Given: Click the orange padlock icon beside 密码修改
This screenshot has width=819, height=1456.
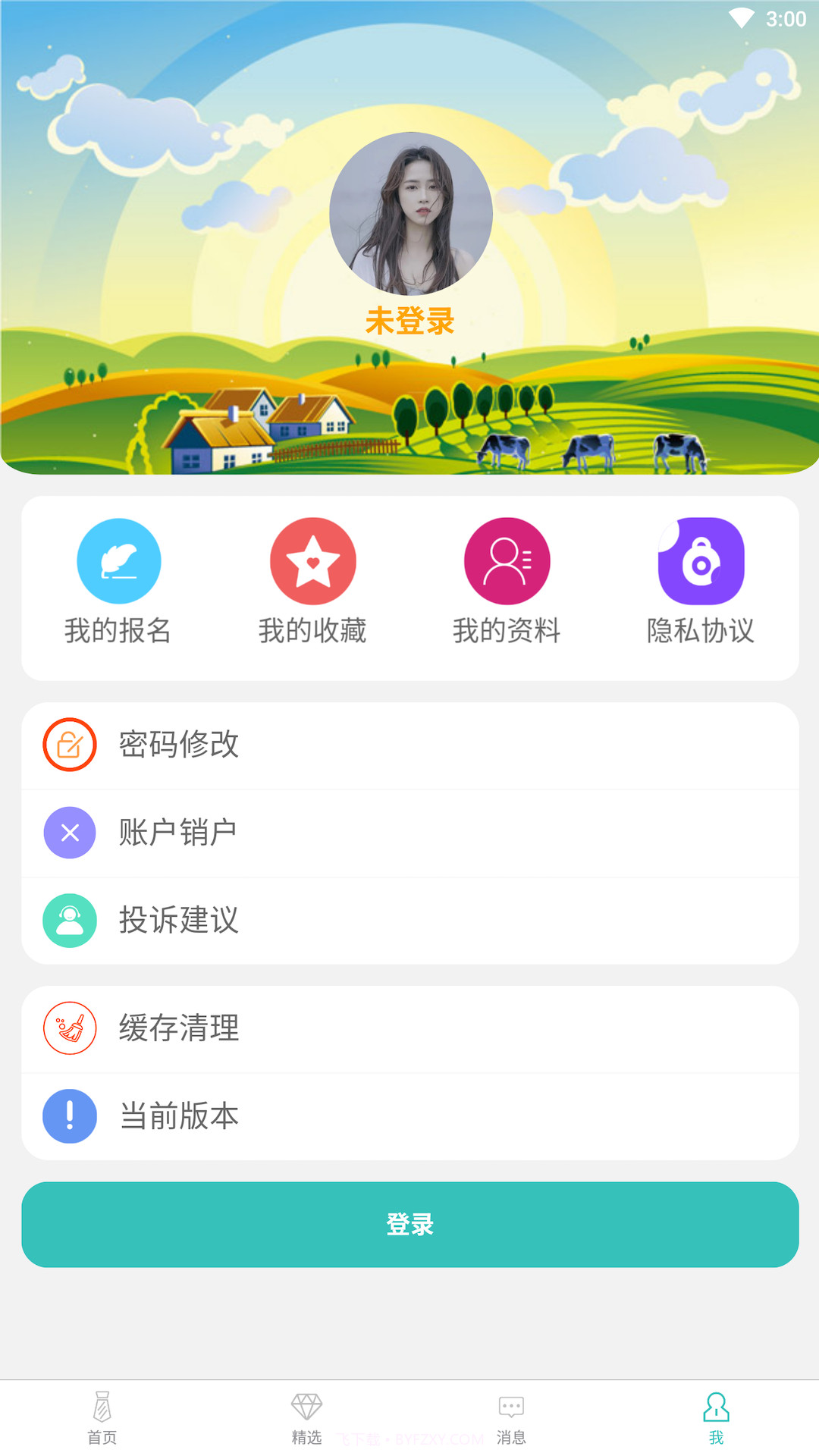Looking at the screenshot, I should point(70,745).
